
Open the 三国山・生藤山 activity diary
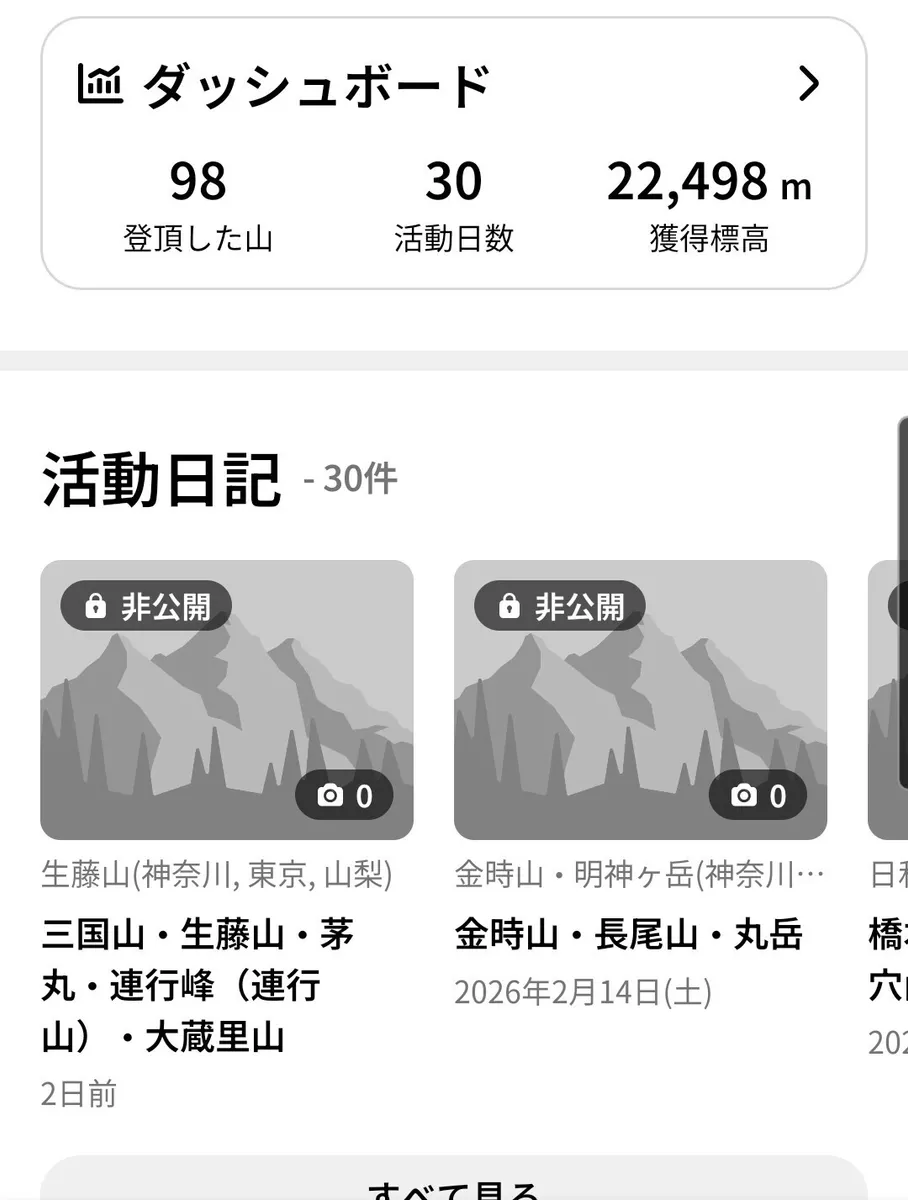coord(227,700)
